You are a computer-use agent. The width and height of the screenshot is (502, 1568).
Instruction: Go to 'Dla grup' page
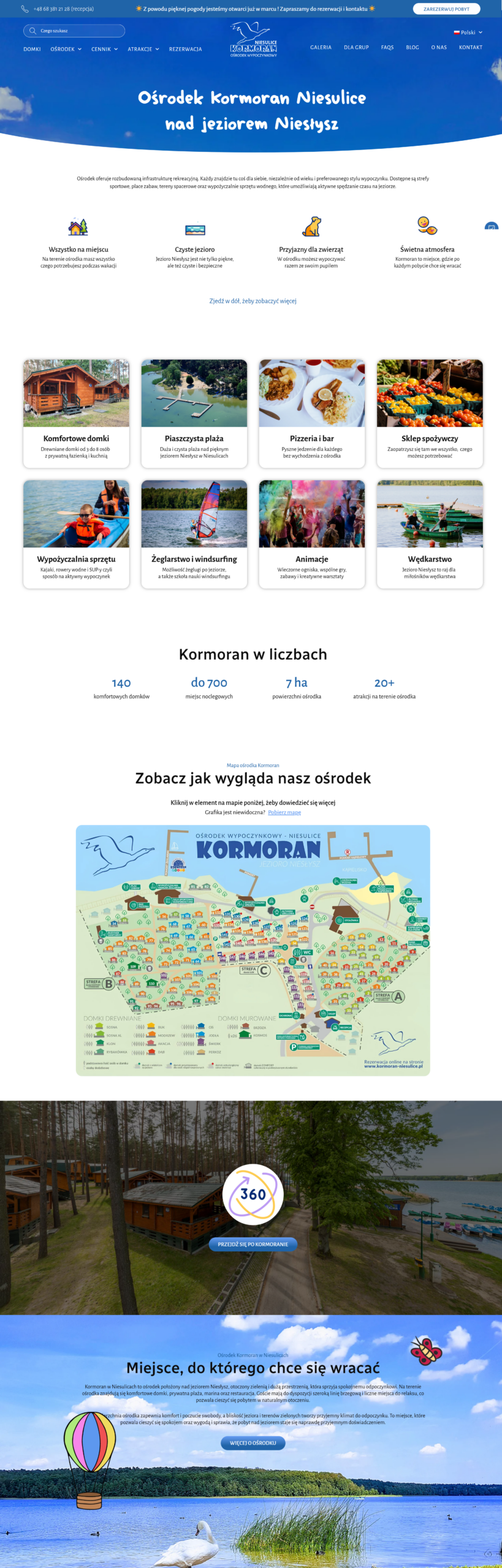pos(356,47)
